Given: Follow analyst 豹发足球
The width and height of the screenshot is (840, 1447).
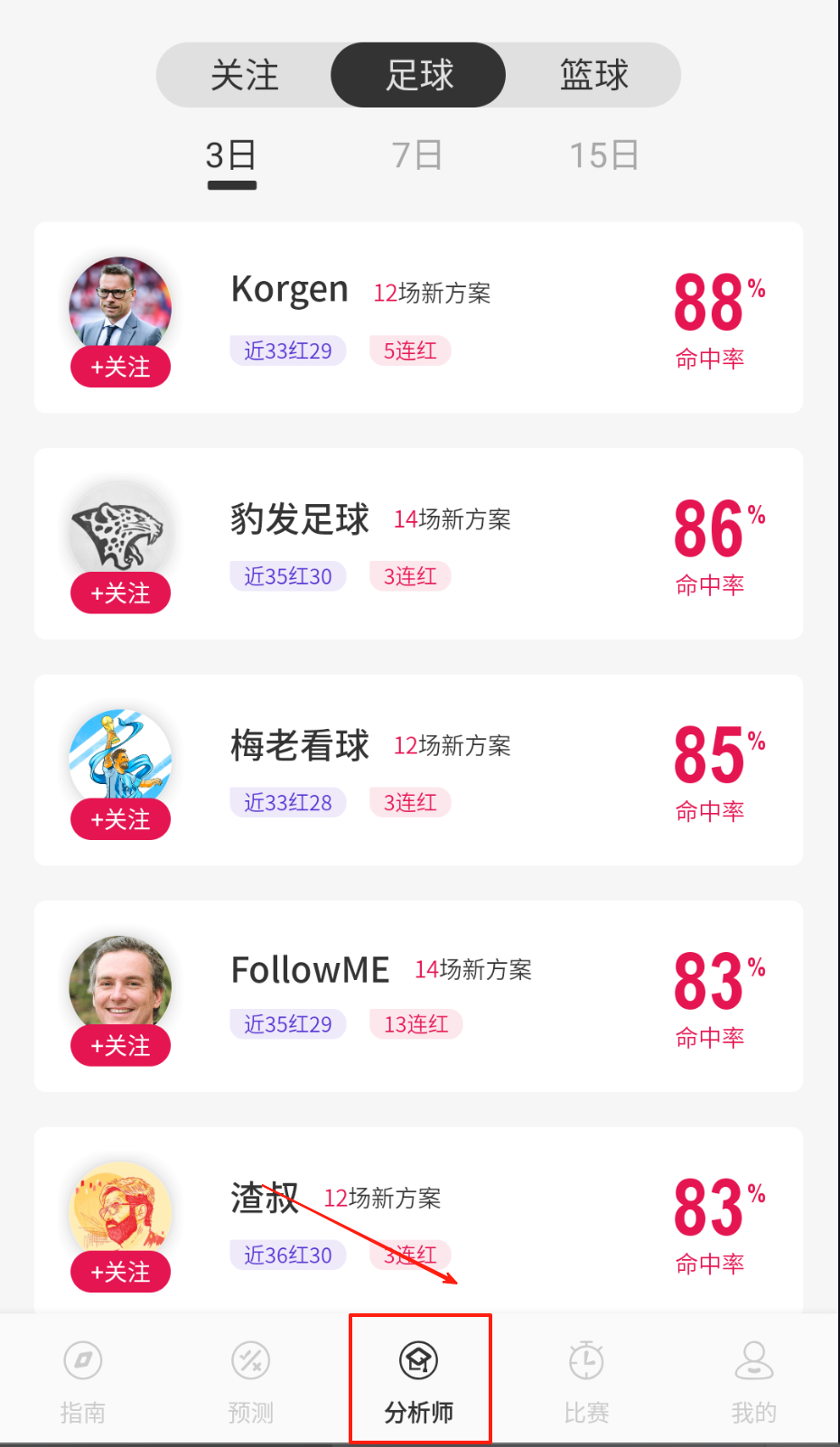Looking at the screenshot, I should pyautogui.click(x=120, y=593).
